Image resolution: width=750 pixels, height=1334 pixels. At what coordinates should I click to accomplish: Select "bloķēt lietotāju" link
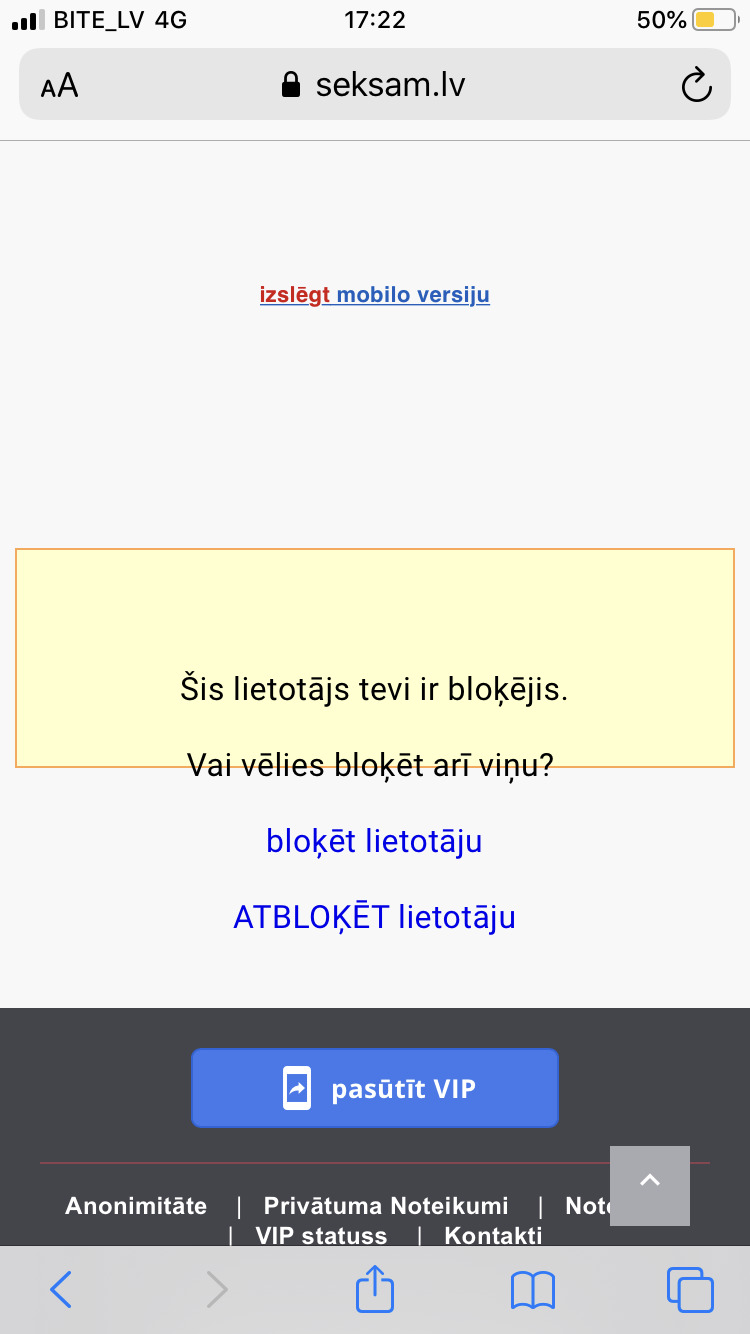tap(374, 841)
